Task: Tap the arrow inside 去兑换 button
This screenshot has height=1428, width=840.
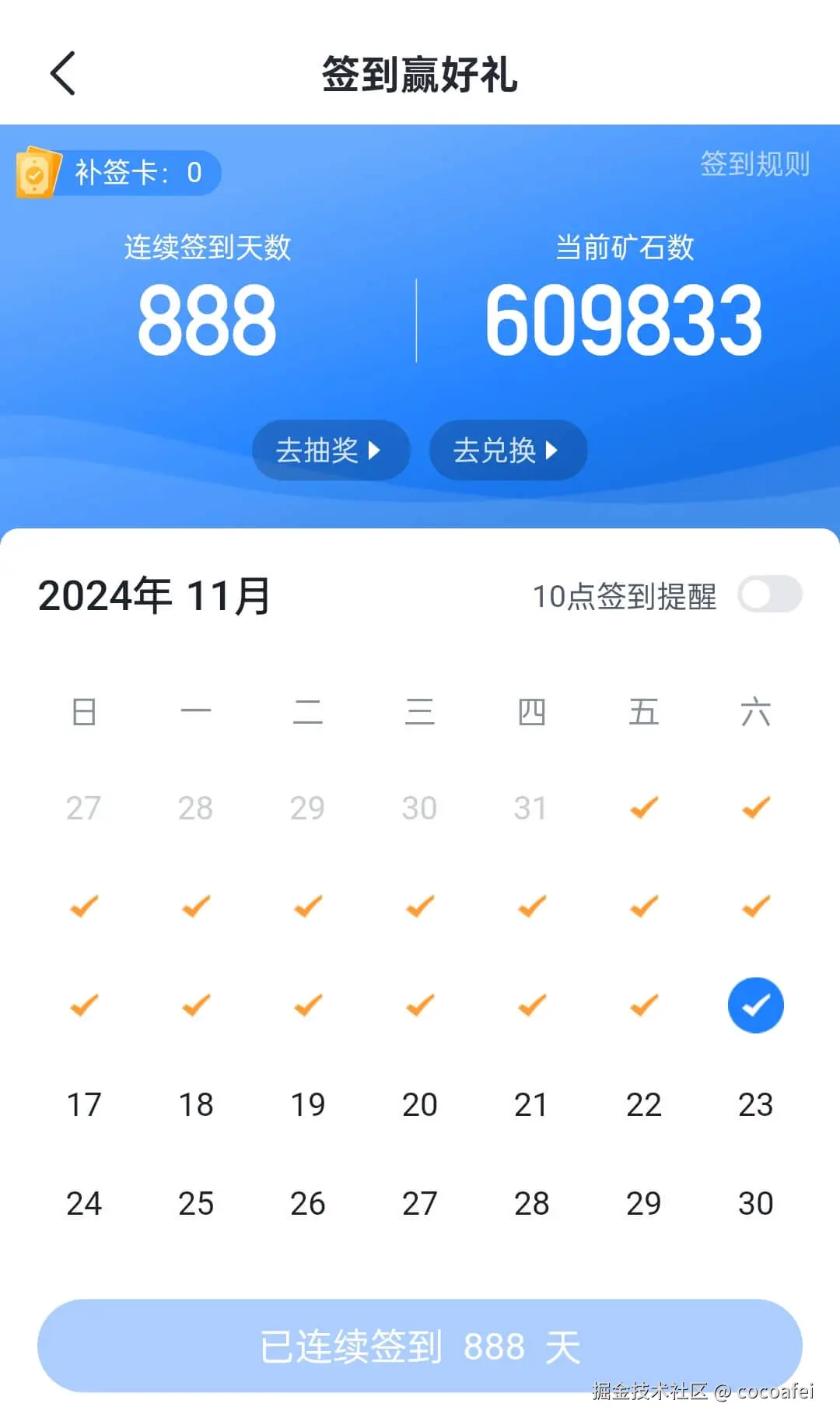Action: coord(552,450)
